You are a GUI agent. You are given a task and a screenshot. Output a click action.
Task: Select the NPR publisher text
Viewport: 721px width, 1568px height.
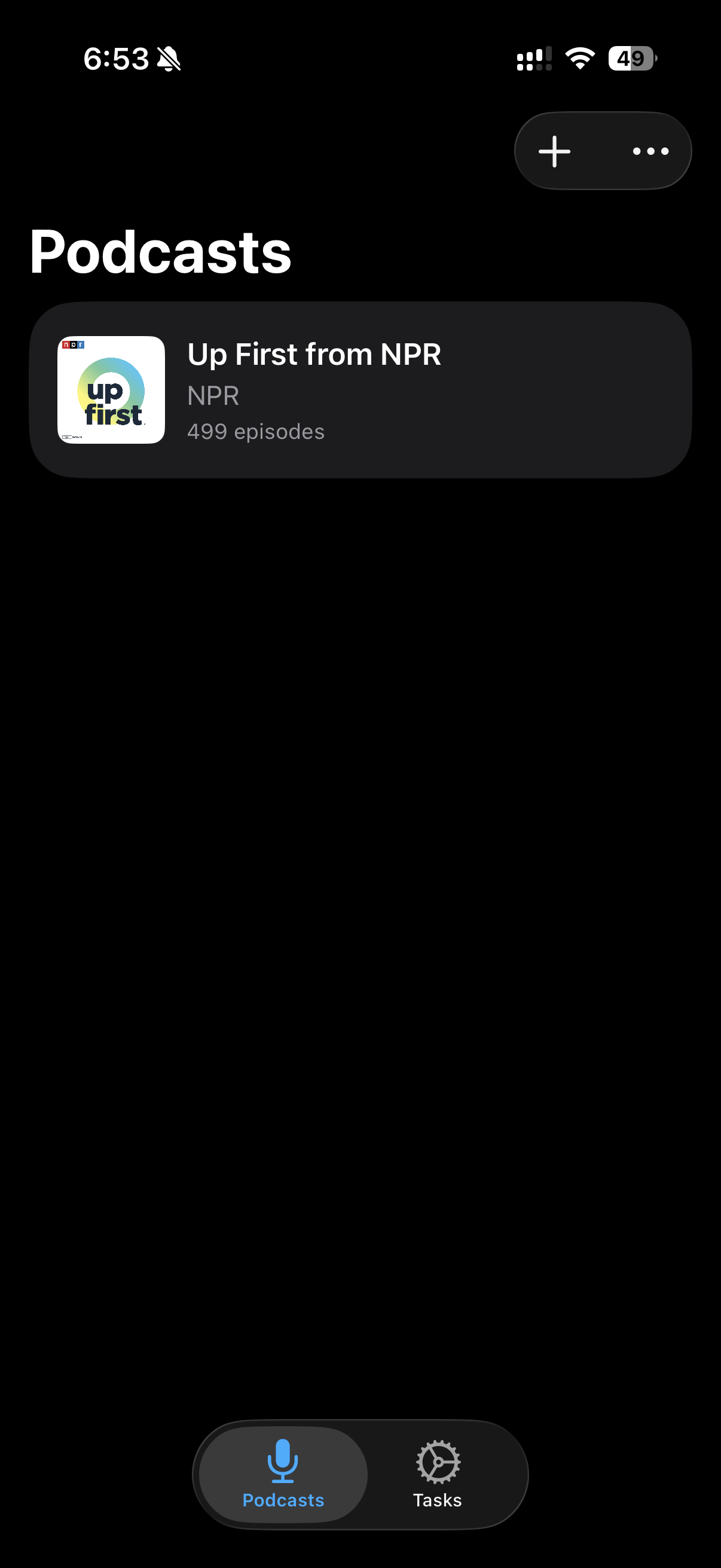(212, 396)
